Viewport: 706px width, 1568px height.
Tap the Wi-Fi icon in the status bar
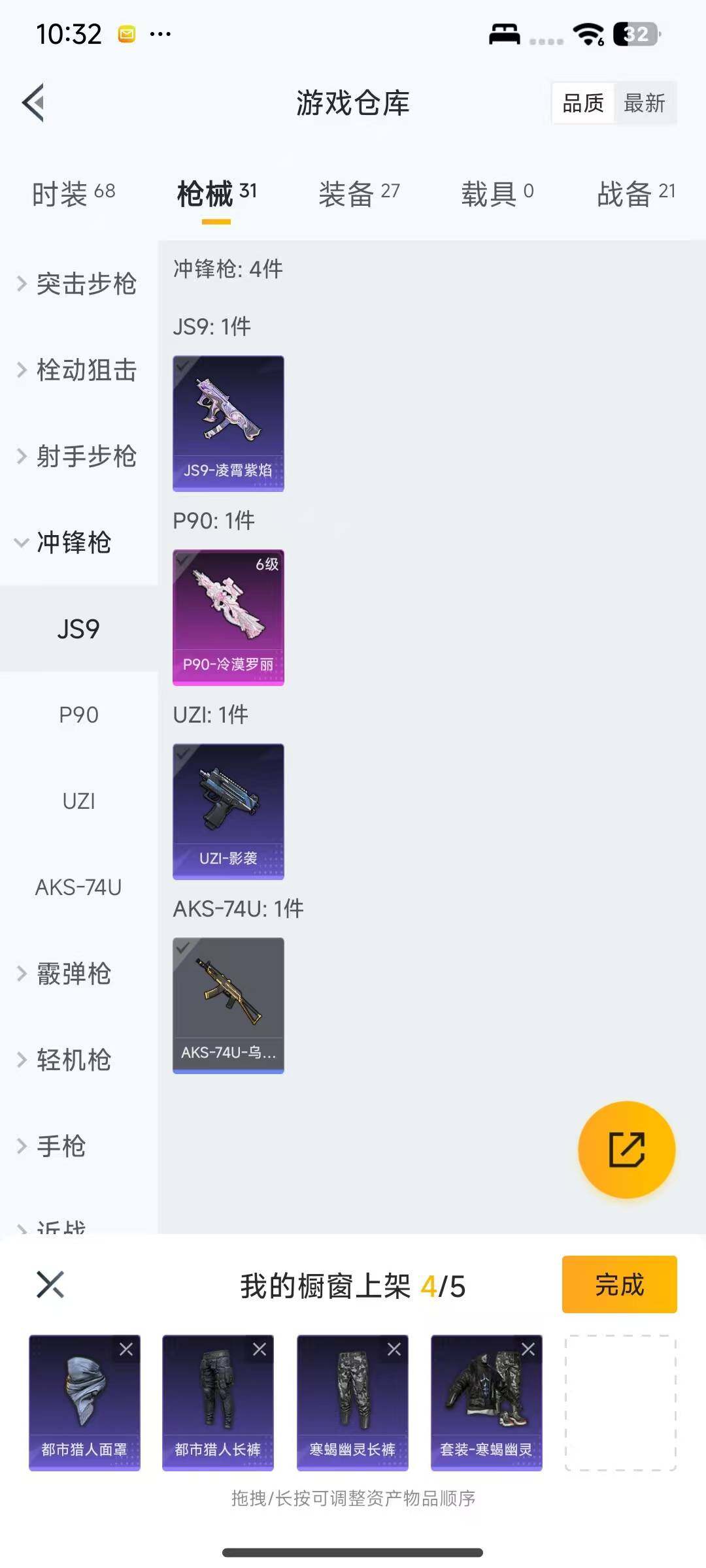(x=587, y=33)
